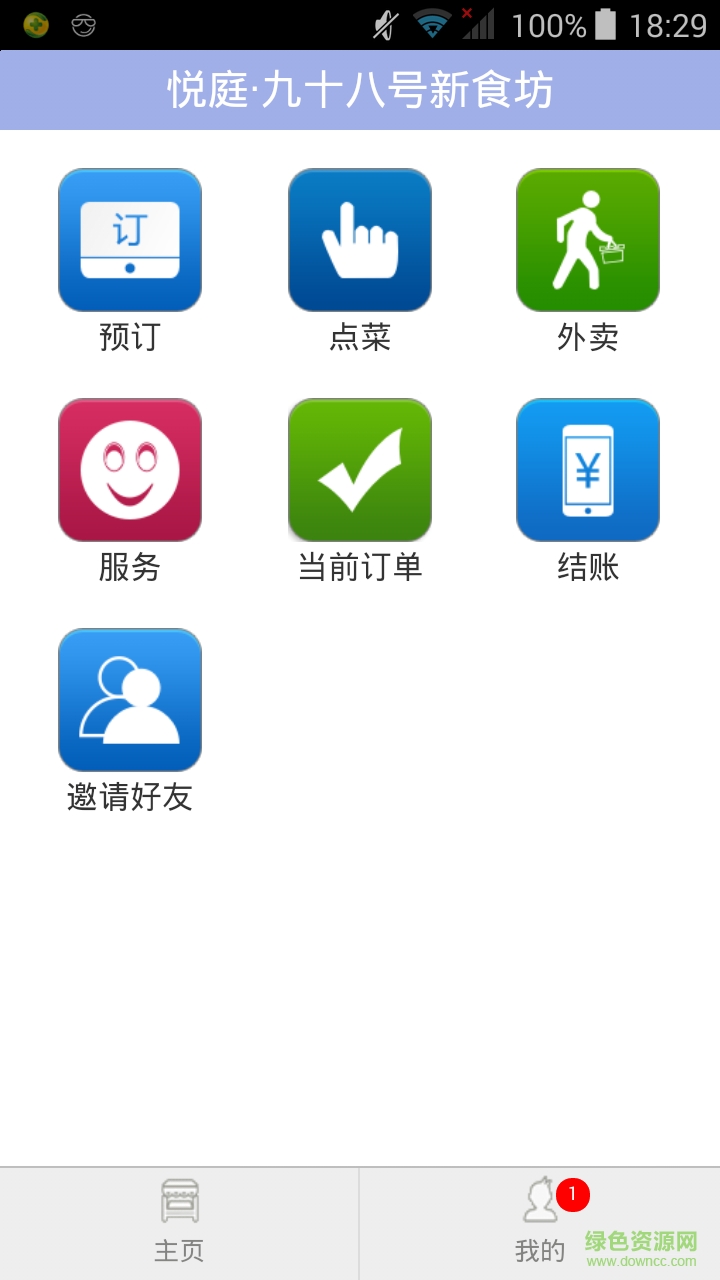
Task: Switch to the 主页 tab
Action: click(x=180, y=1220)
